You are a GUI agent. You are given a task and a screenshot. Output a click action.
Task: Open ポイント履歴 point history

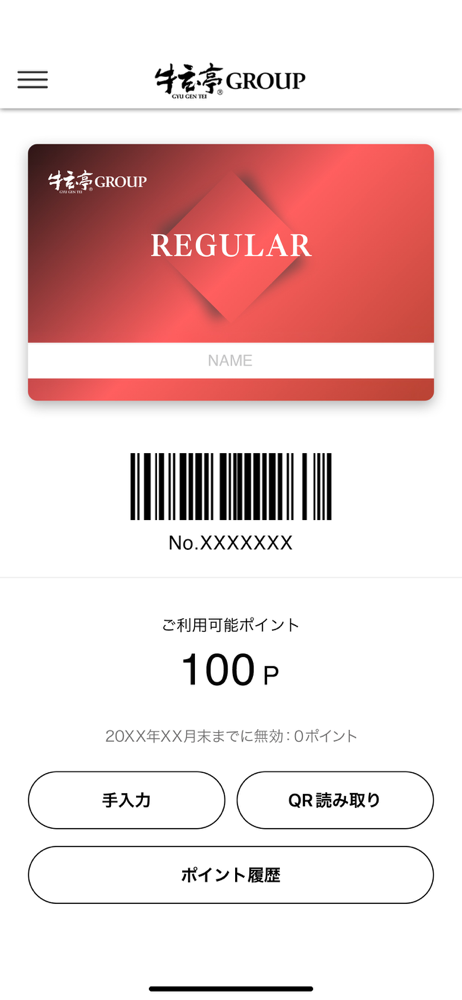pyautogui.click(x=231, y=874)
